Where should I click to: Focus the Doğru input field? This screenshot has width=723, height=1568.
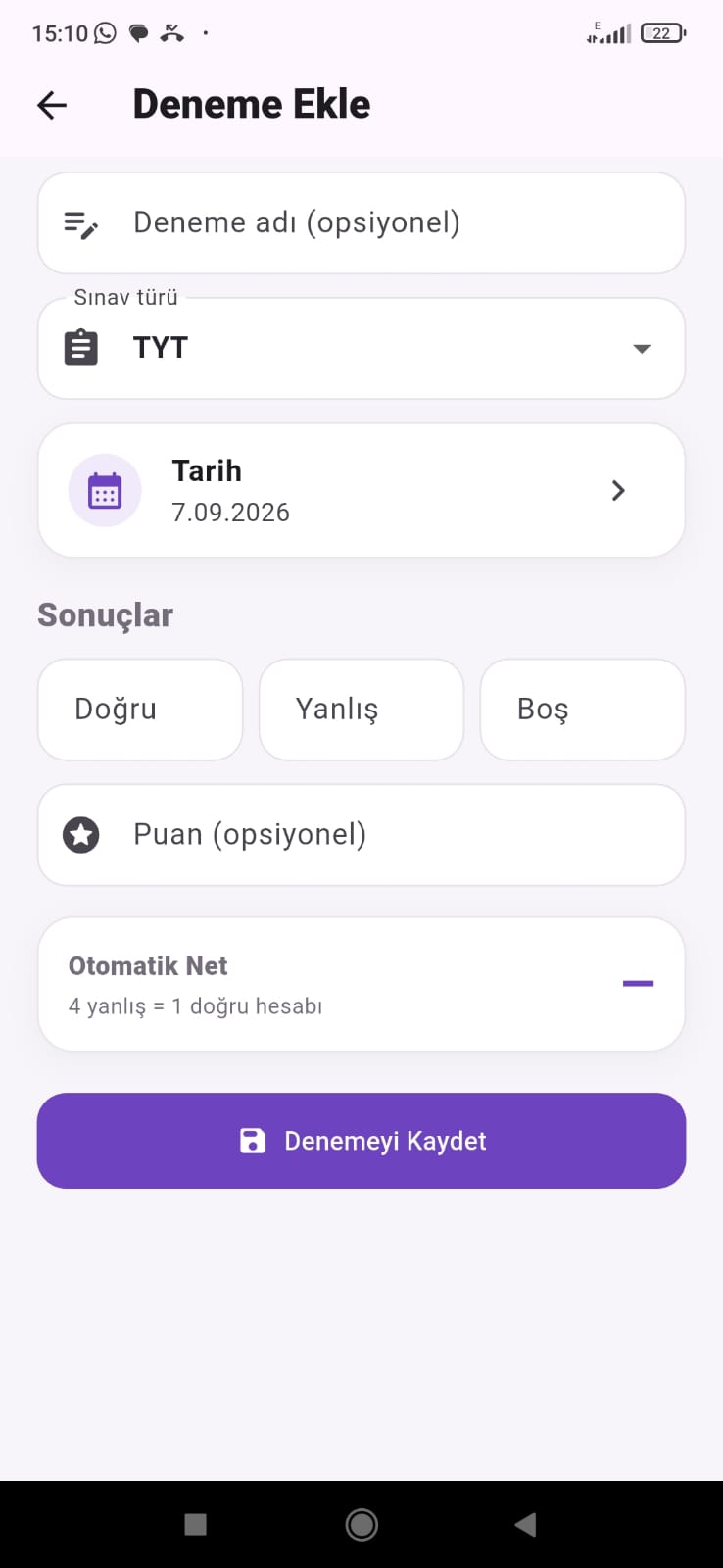point(140,710)
